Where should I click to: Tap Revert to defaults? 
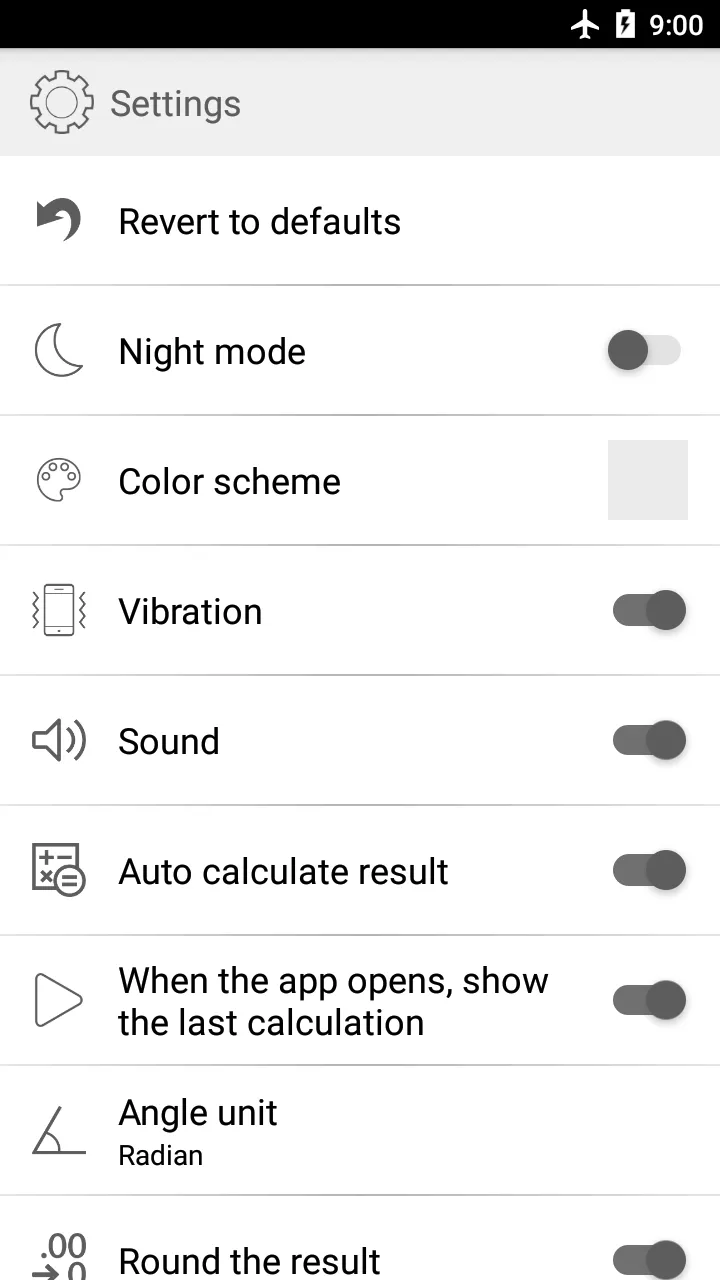click(259, 220)
